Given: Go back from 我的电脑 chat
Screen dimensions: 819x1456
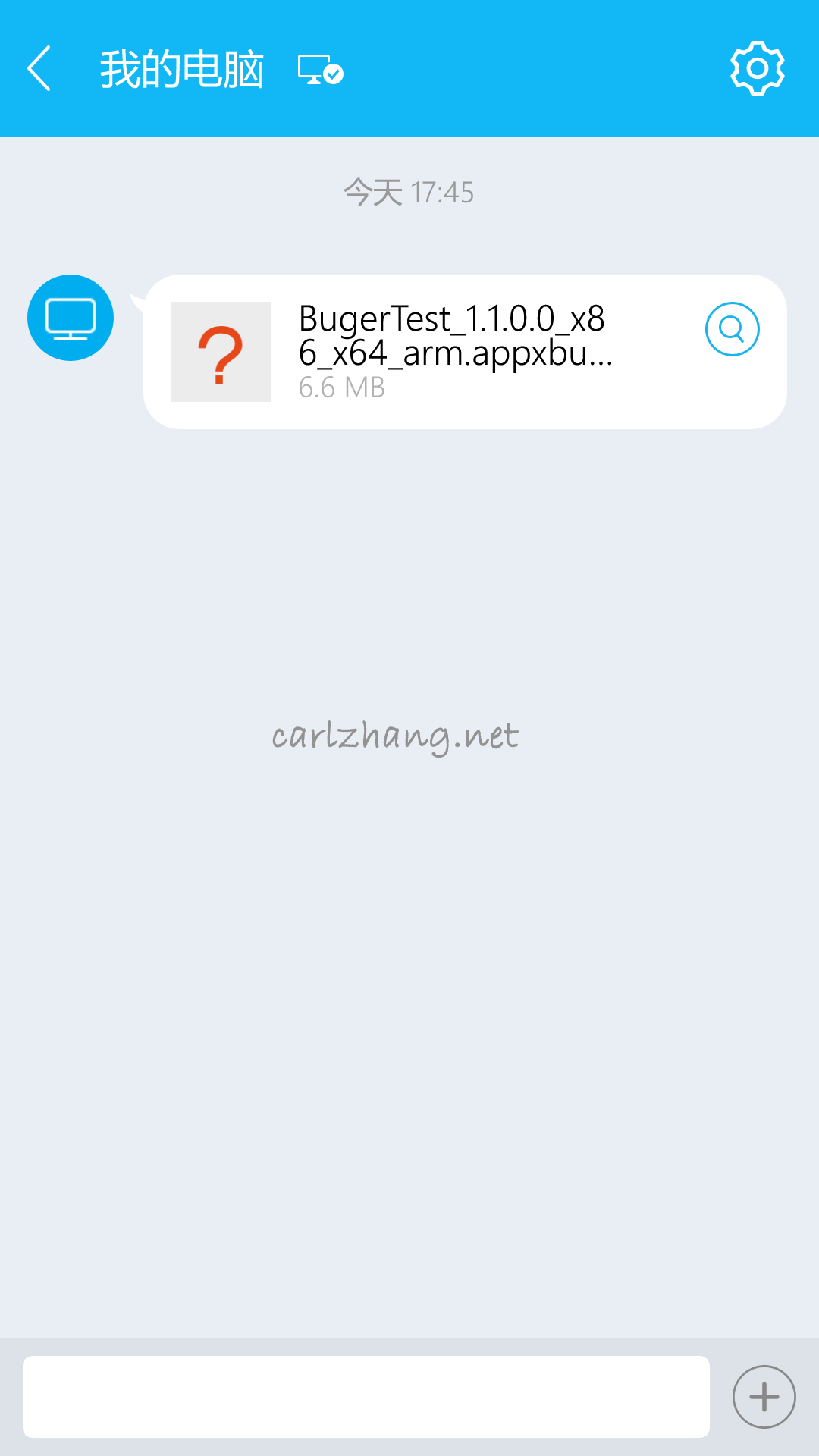Looking at the screenshot, I should [x=39, y=68].
